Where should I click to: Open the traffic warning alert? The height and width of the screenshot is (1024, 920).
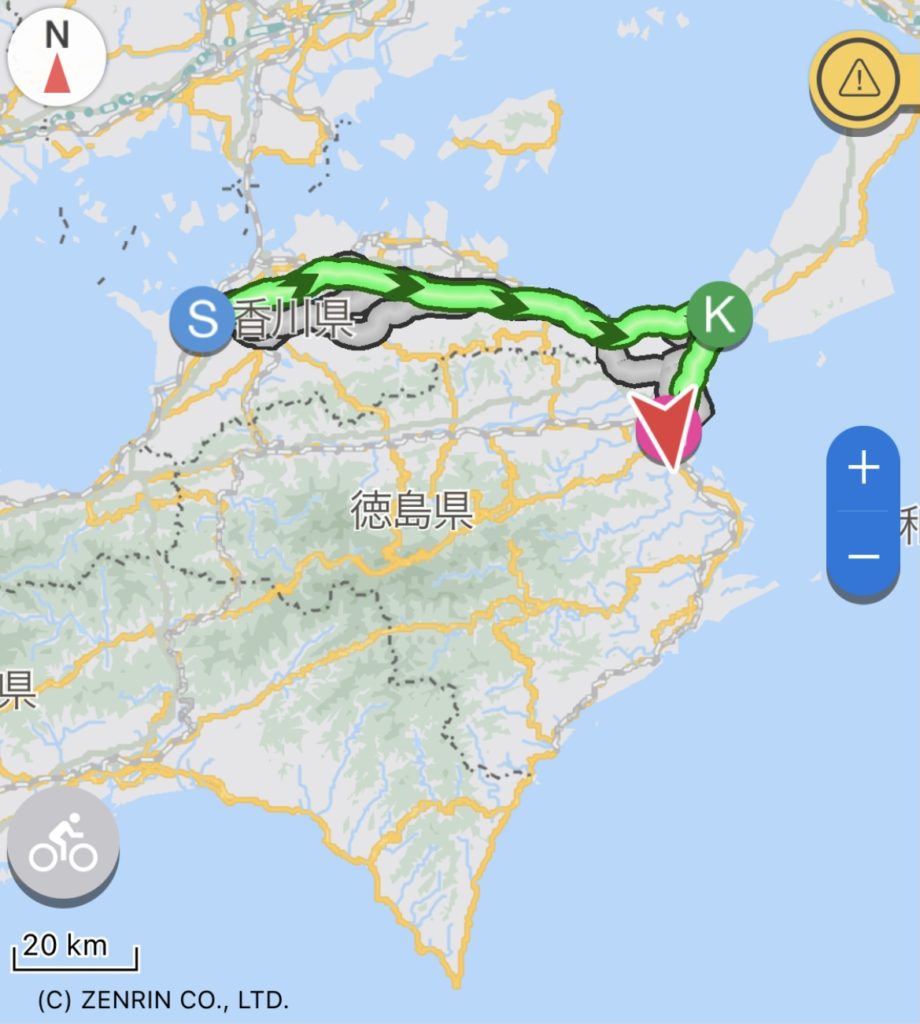click(x=858, y=80)
